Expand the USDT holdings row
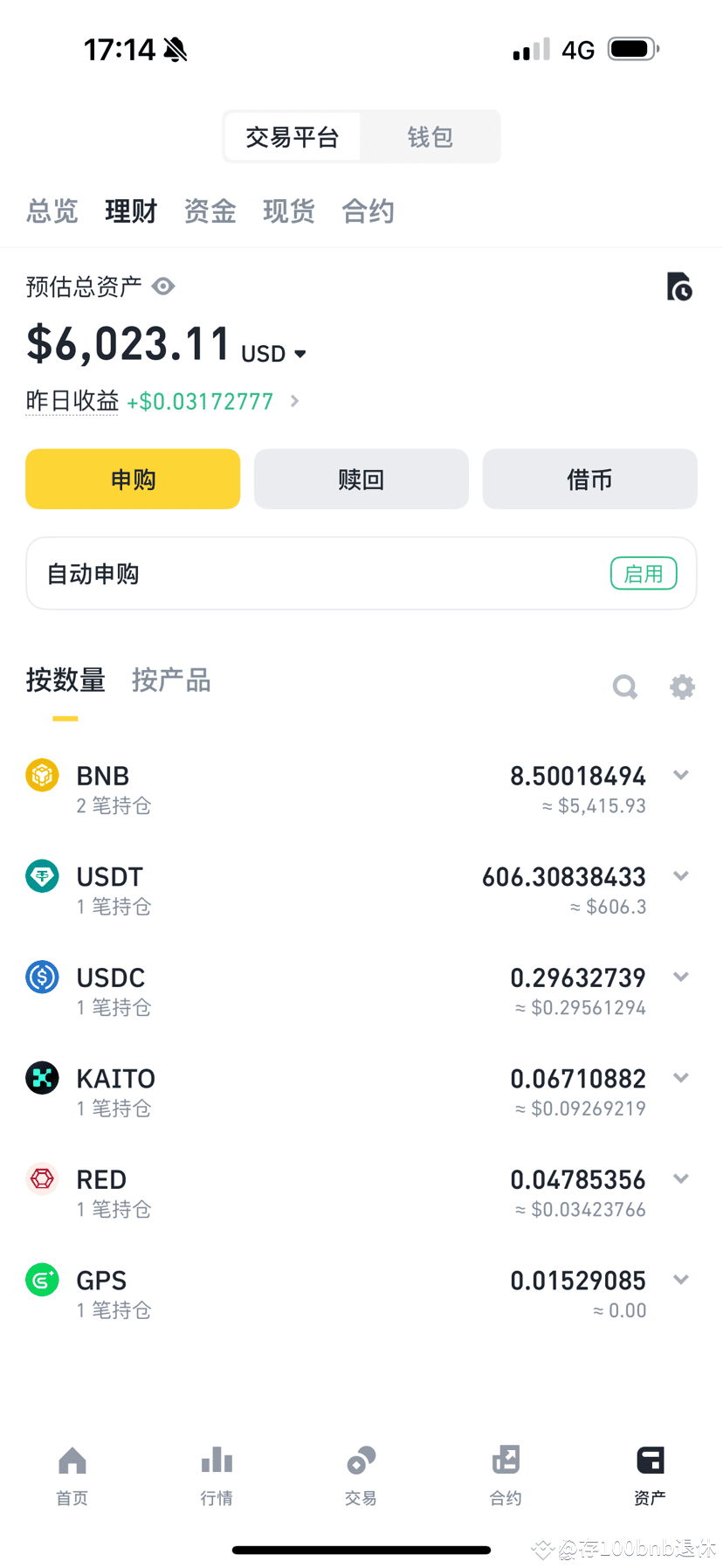The height and width of the screenshot is (1568, 723). (x=680, y=875)
